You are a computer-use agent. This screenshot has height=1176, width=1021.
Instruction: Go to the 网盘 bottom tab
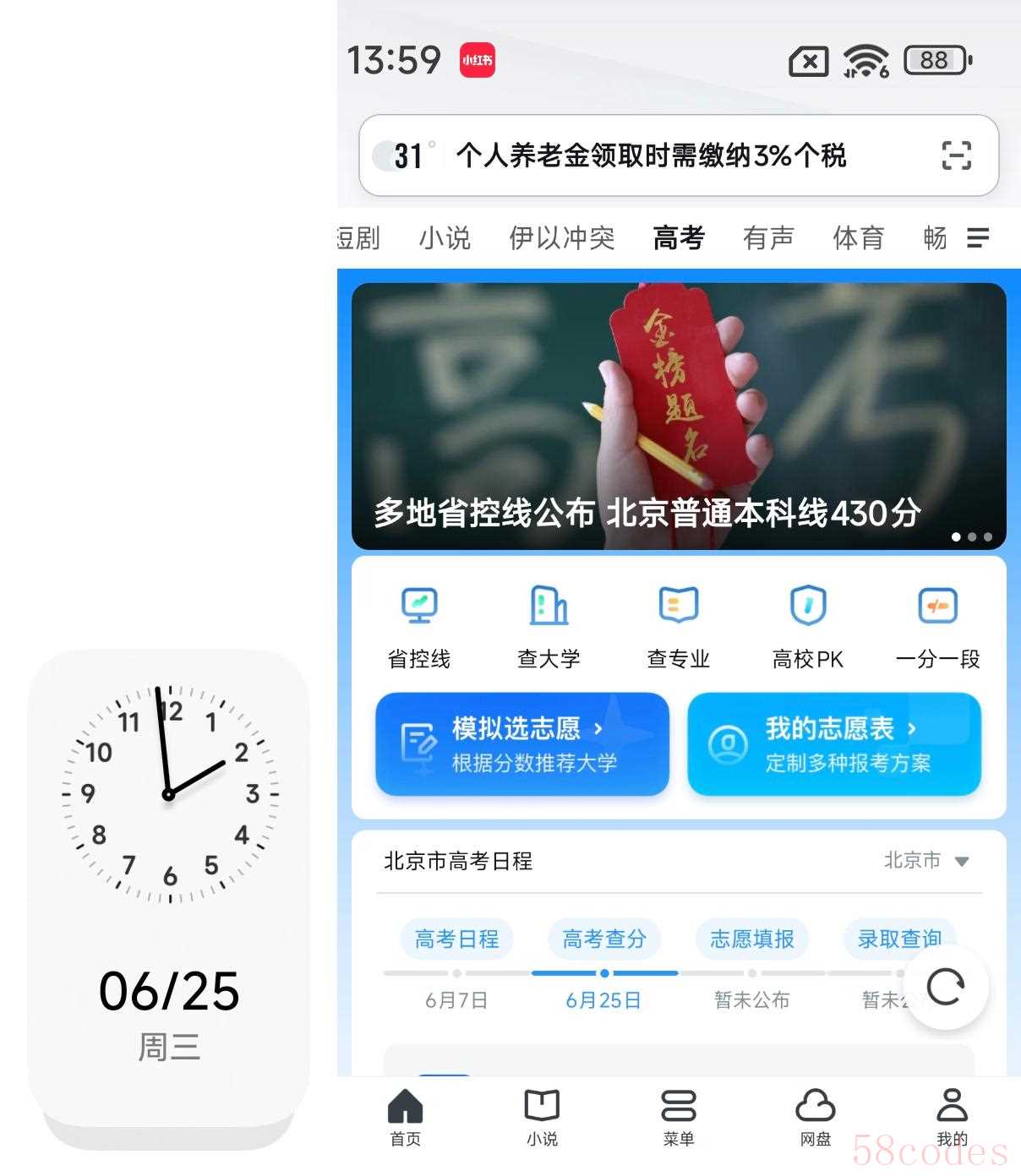pos(815,1116)
